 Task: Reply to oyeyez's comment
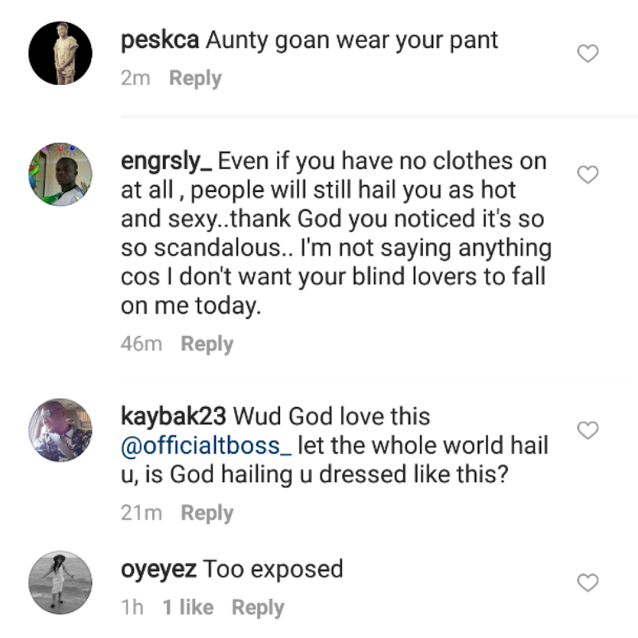(x=258, y=607)
